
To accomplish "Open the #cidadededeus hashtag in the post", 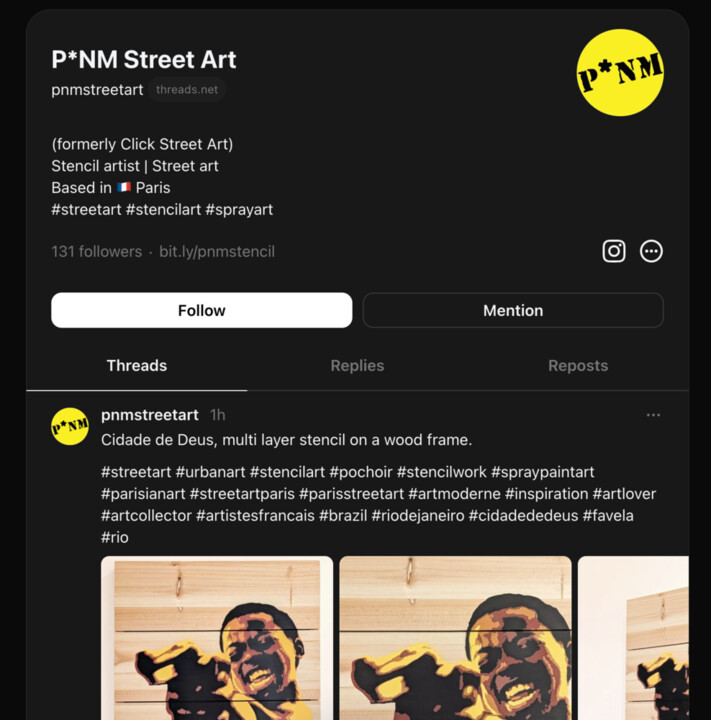I will coord(526,516).
